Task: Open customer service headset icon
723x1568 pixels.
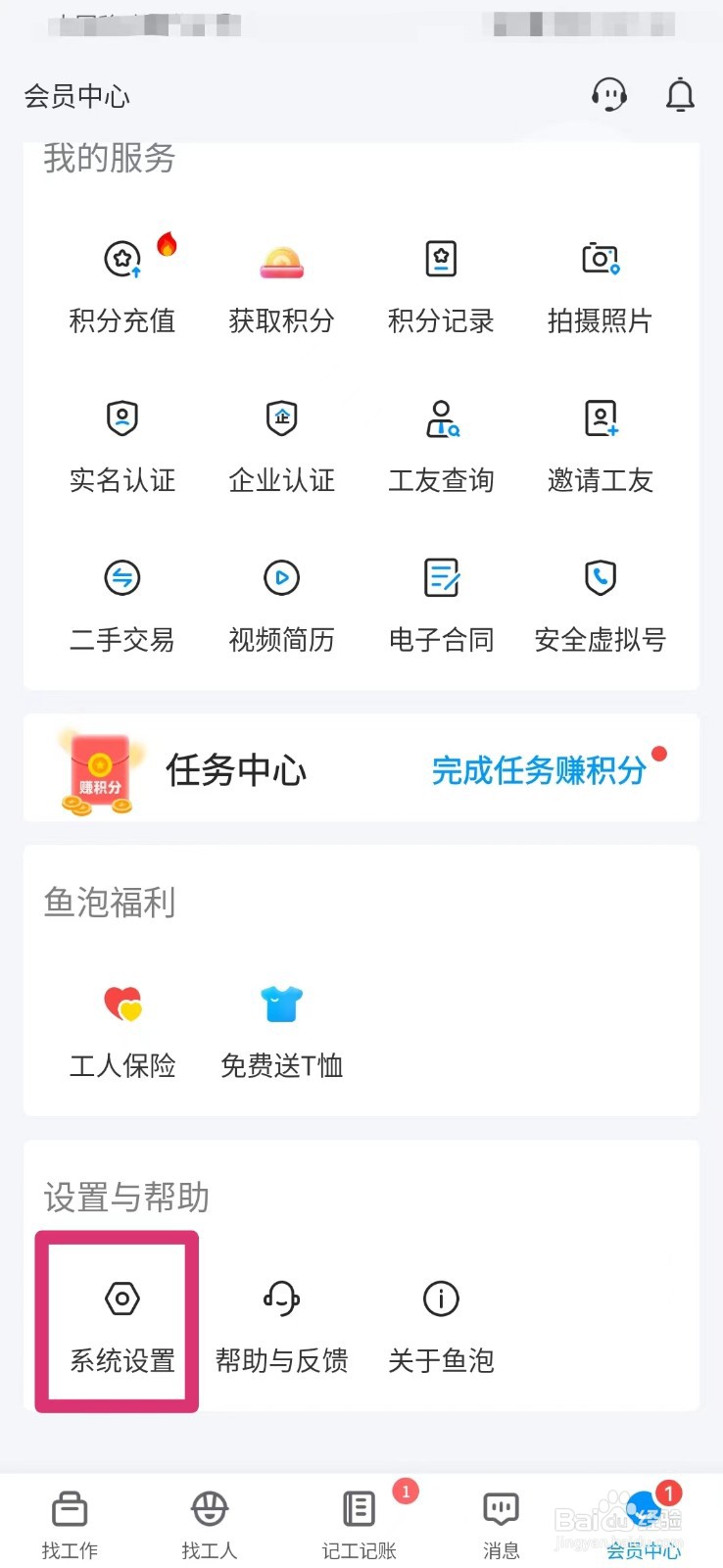Action: coord(608,95)
